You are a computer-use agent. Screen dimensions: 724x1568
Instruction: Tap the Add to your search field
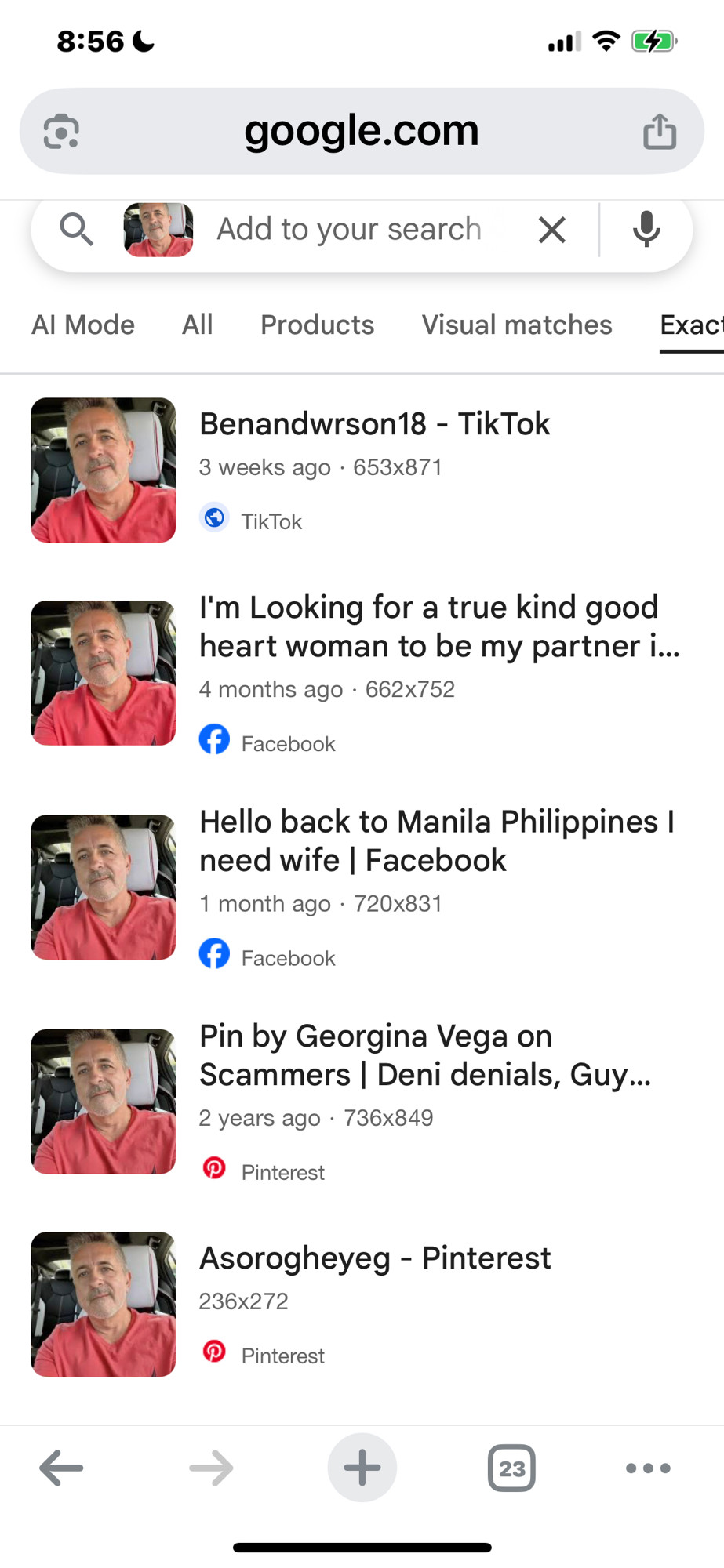click(349, 229)
